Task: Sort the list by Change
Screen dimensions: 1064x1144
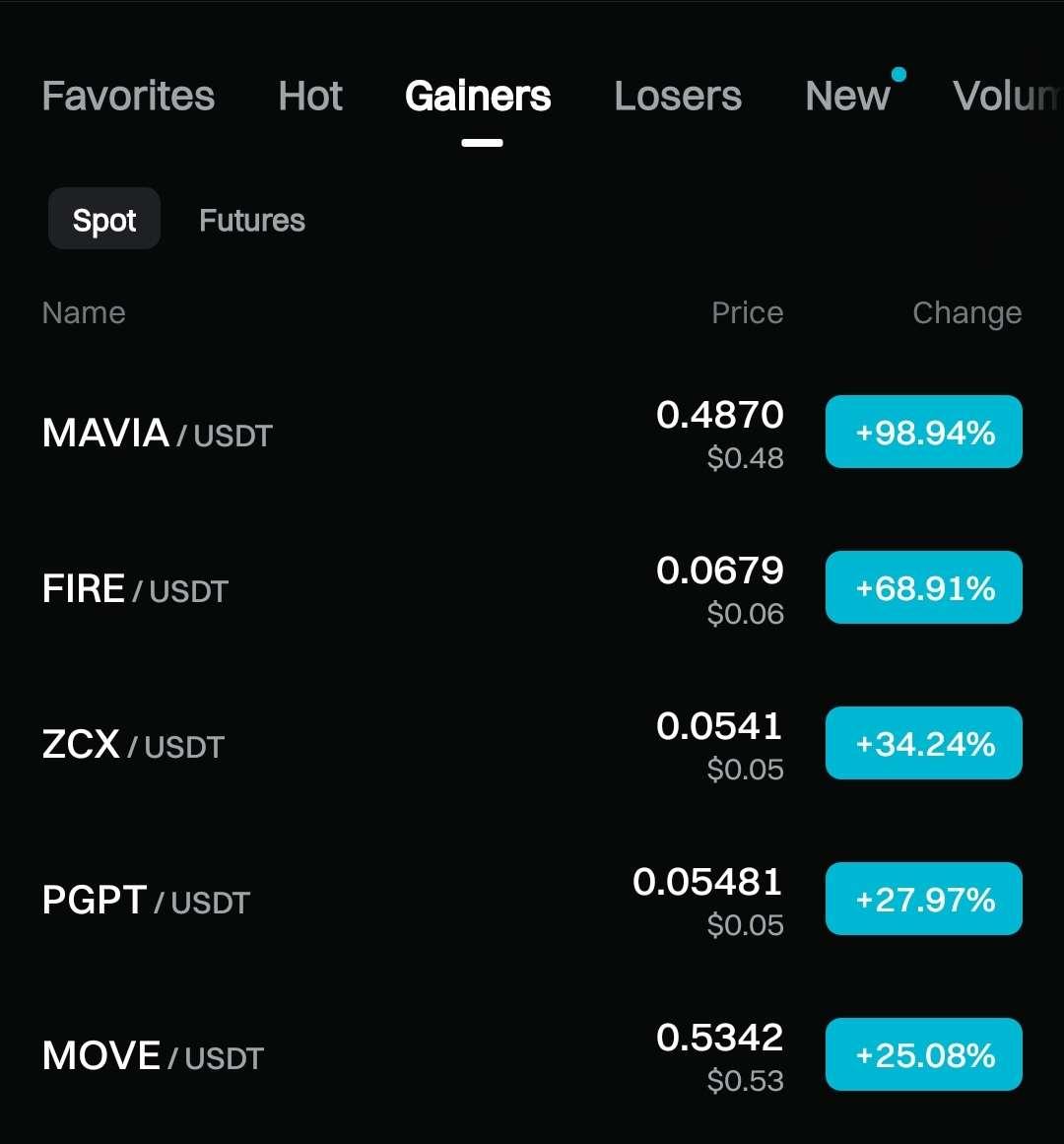Action: coord(966,313)
